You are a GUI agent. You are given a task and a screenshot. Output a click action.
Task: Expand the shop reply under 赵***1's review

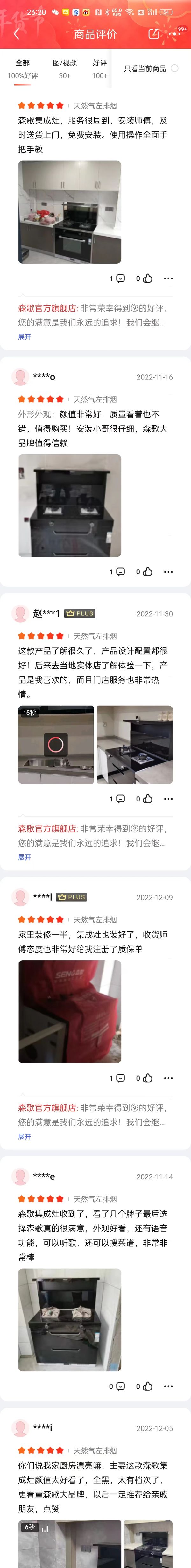[x=25, y=857]
